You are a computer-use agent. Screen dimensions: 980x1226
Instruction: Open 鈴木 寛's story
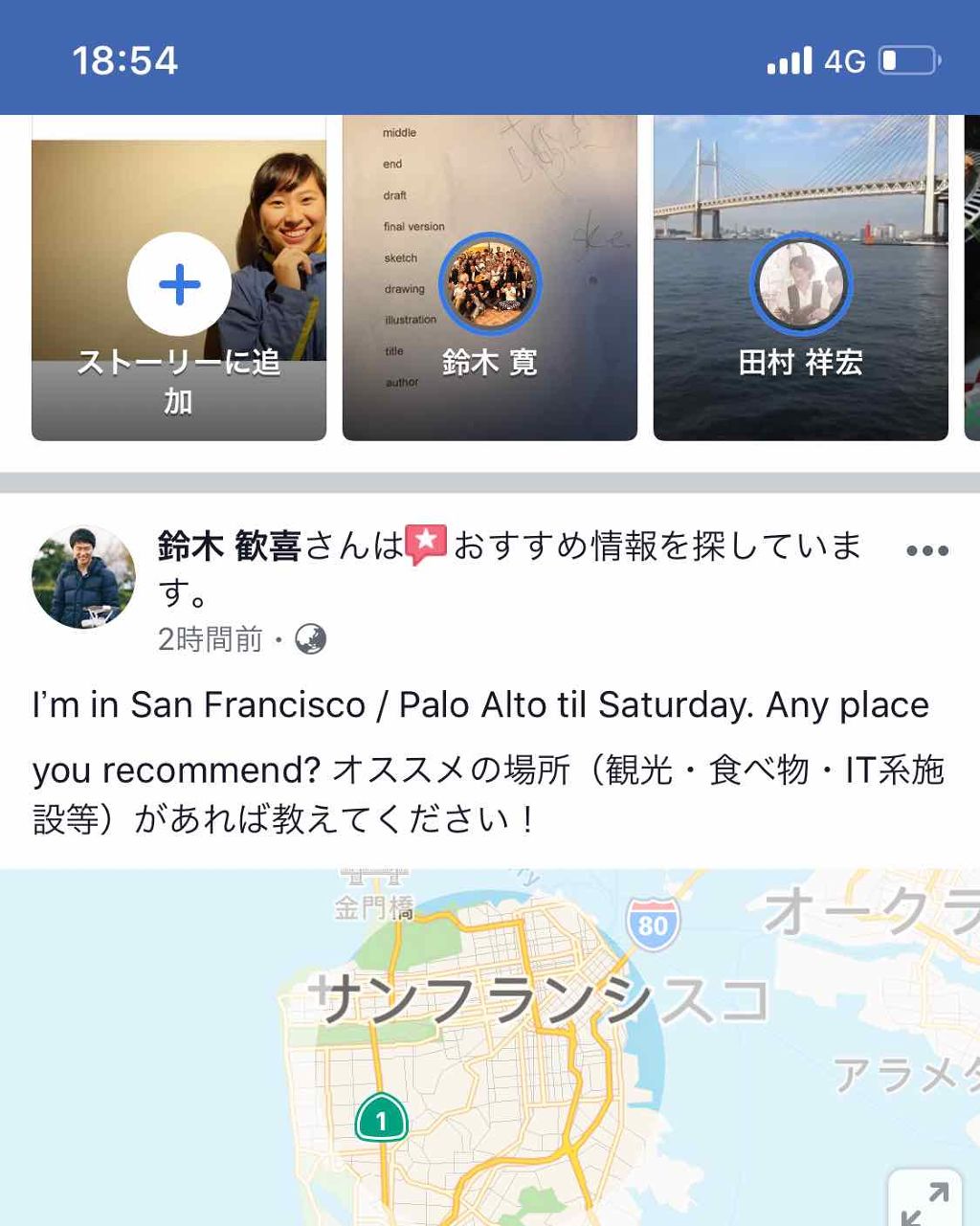(490, 285)
